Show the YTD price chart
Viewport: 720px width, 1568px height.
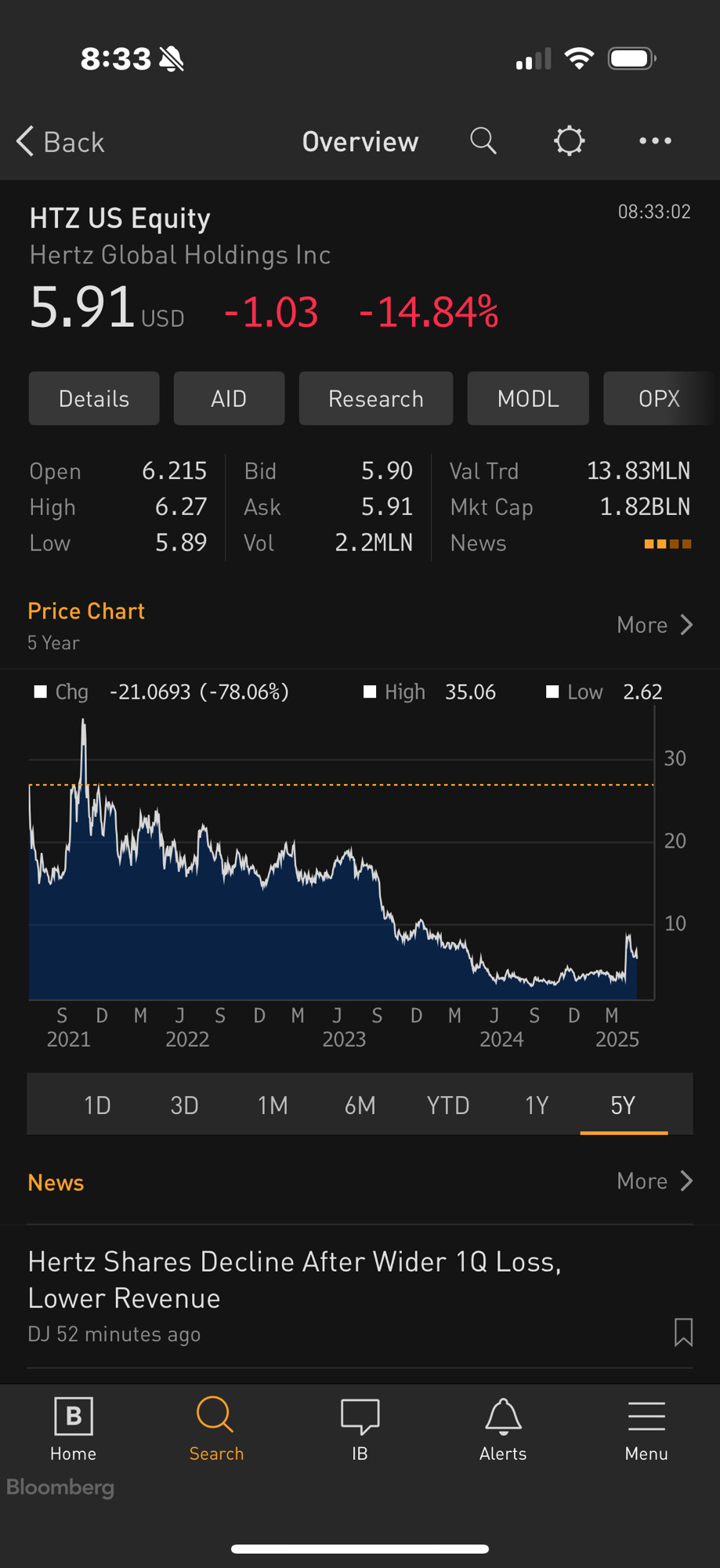448,1105
